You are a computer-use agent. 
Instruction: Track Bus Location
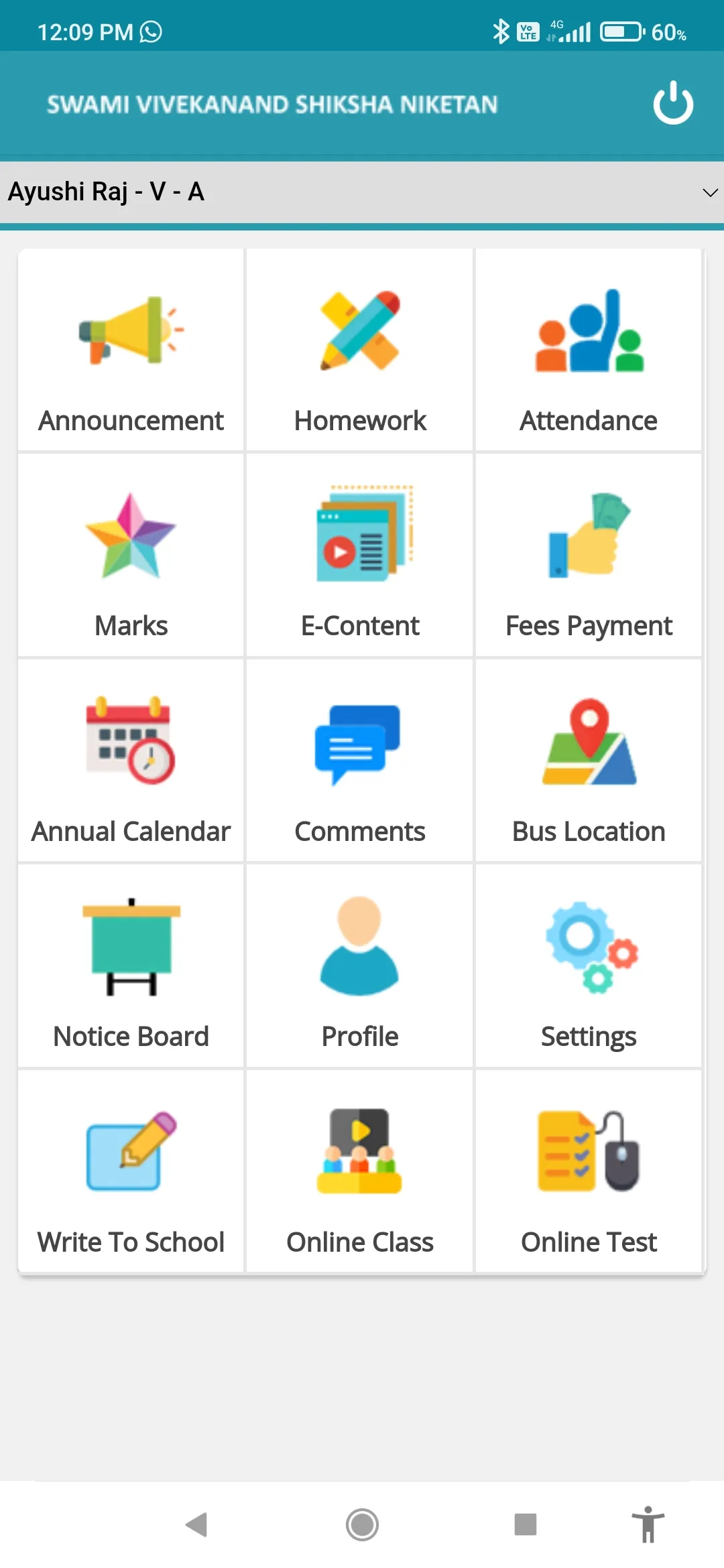click(x=589, y=761)
